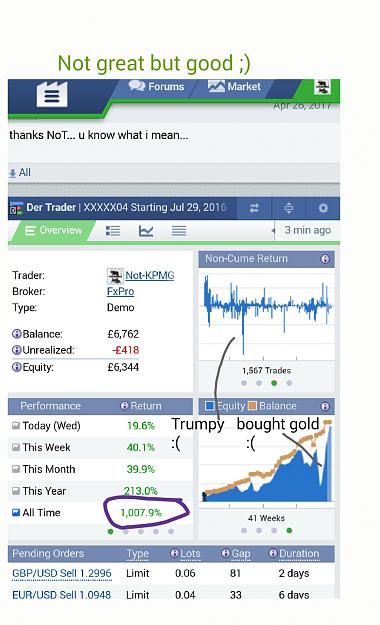Image resolution: width=380 pixels, height=625 pixels.
Task: Select the All Time performance row
Action: click(x=100, y=513)
